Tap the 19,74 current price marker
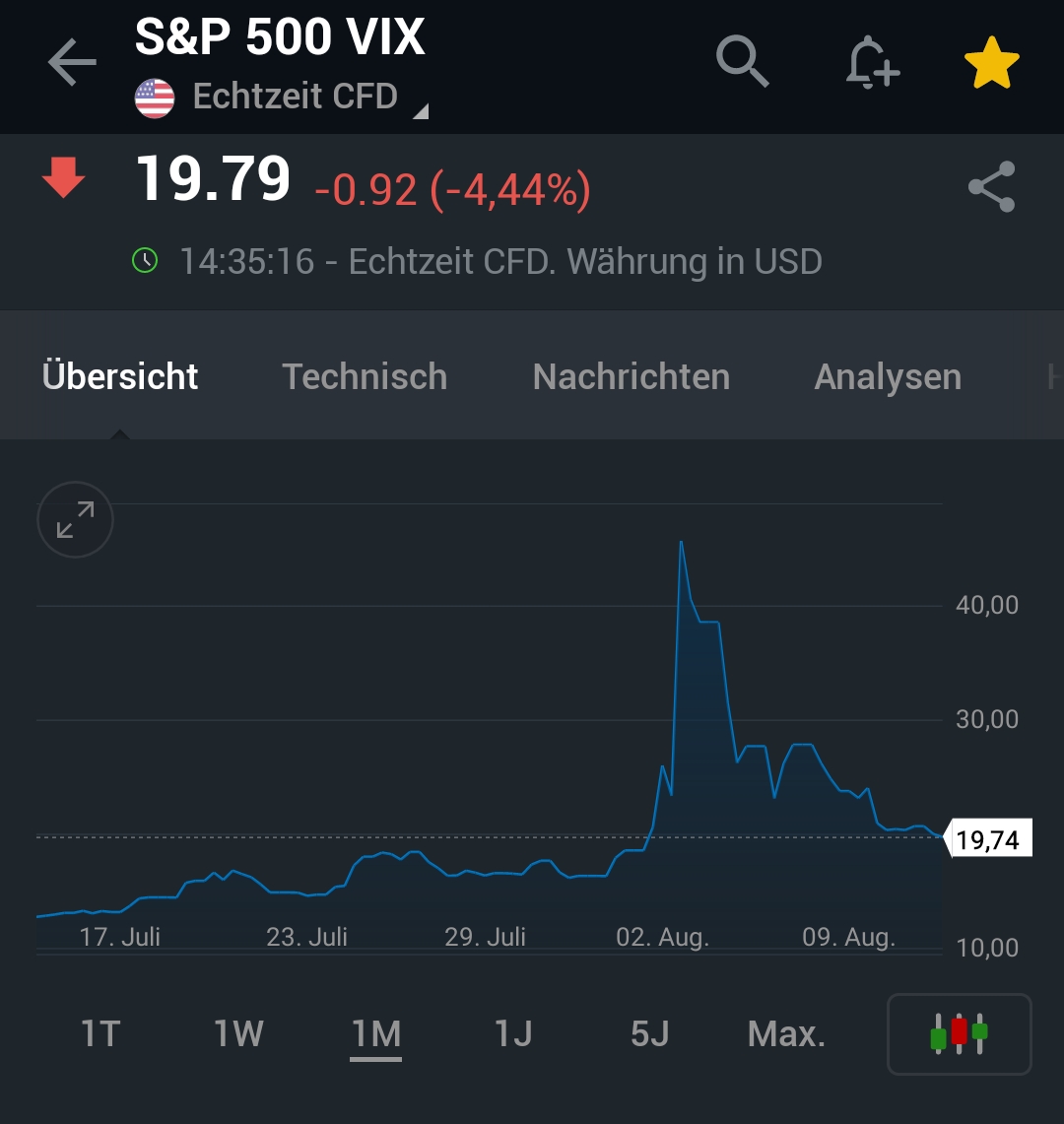The image size is (1064, 1124). pyautogui.click(x=990, y=838)
